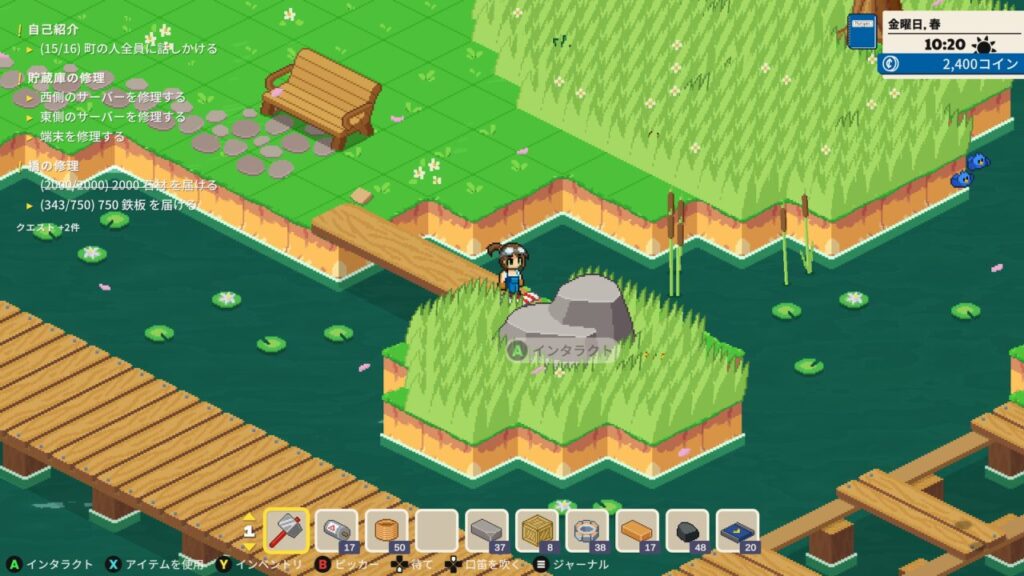Select the stone block slot with count 37
This screenshot has width=1024, height=576.
coord(487,530)
